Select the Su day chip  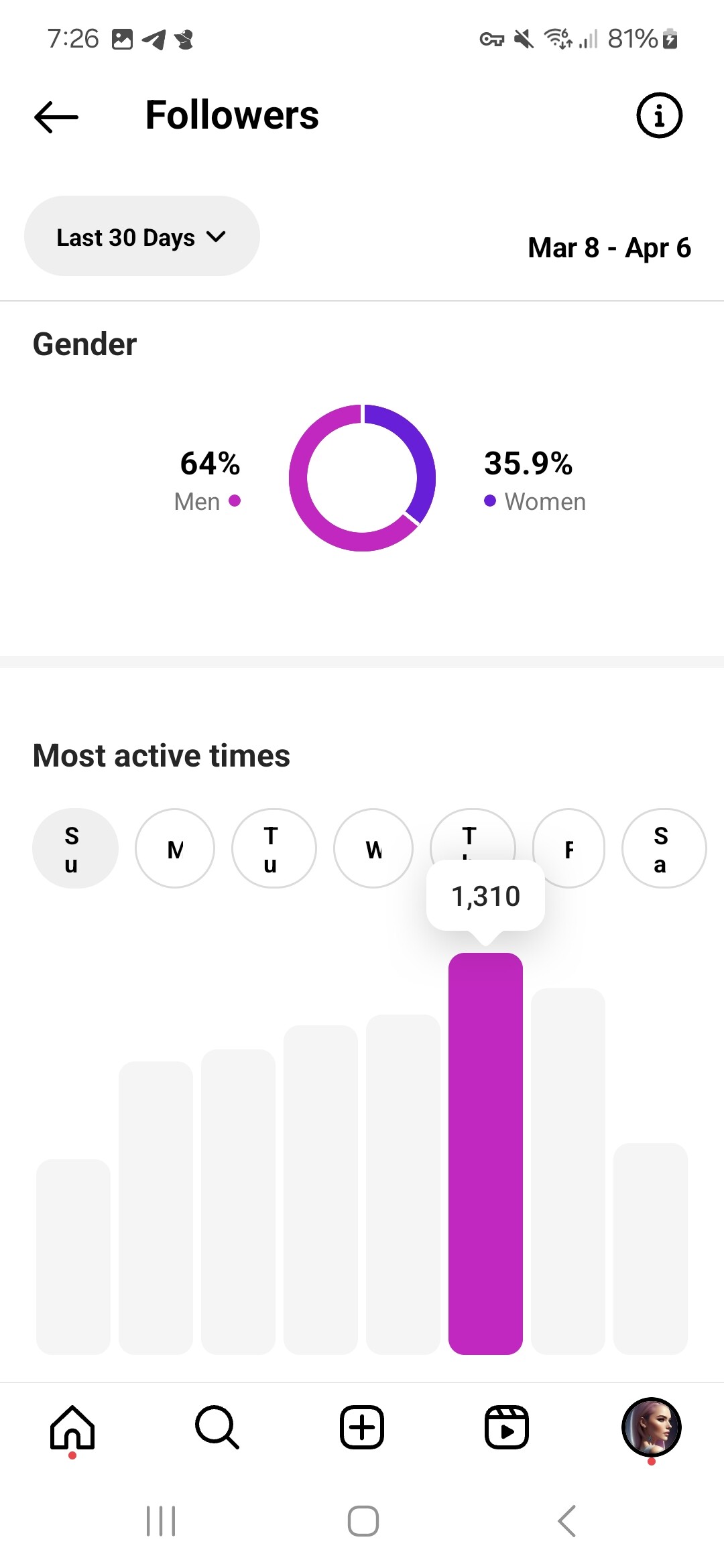click(74, 848)
